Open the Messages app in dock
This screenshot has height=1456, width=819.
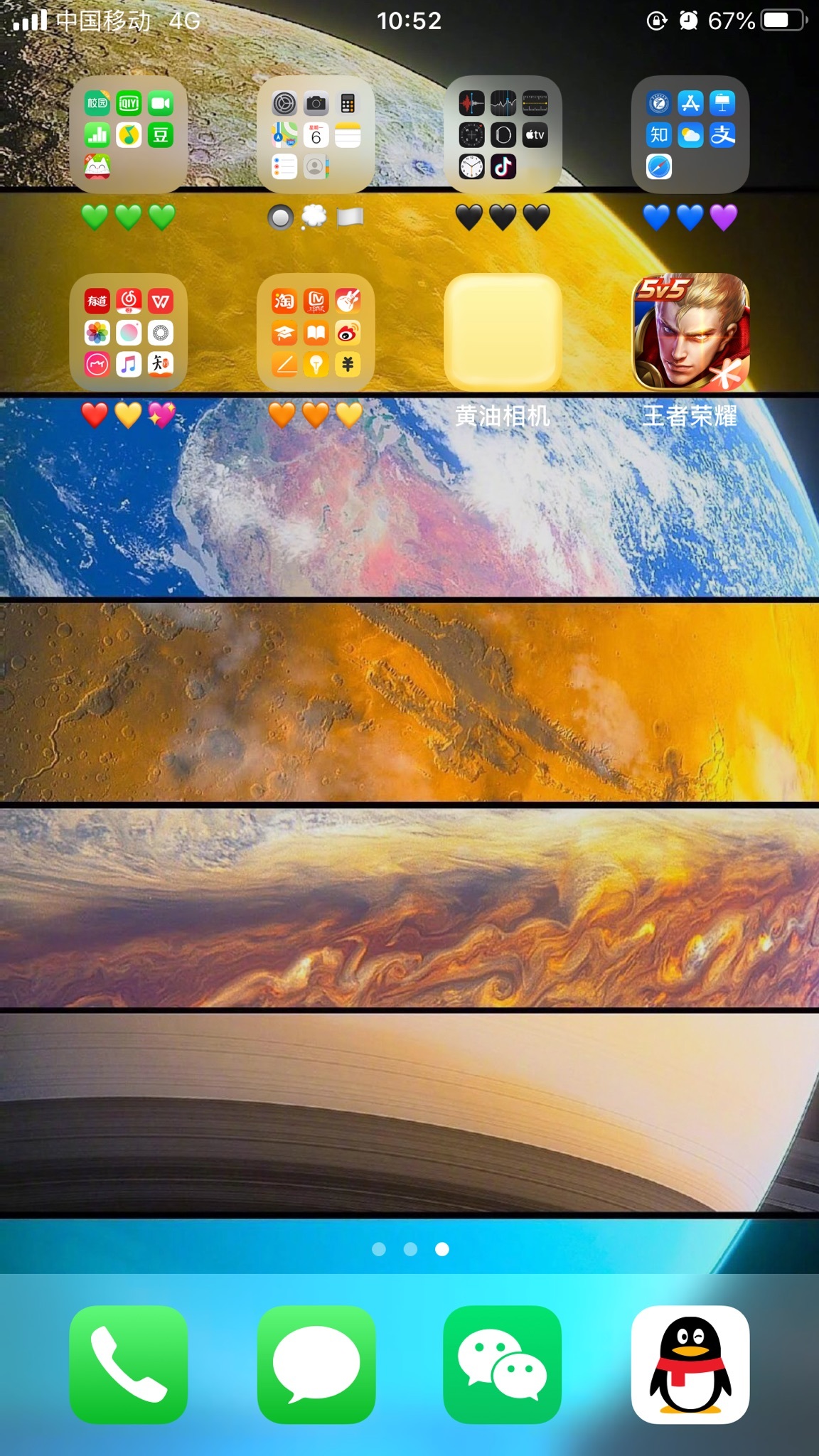pyautogui.click(x=316, y=1364)
